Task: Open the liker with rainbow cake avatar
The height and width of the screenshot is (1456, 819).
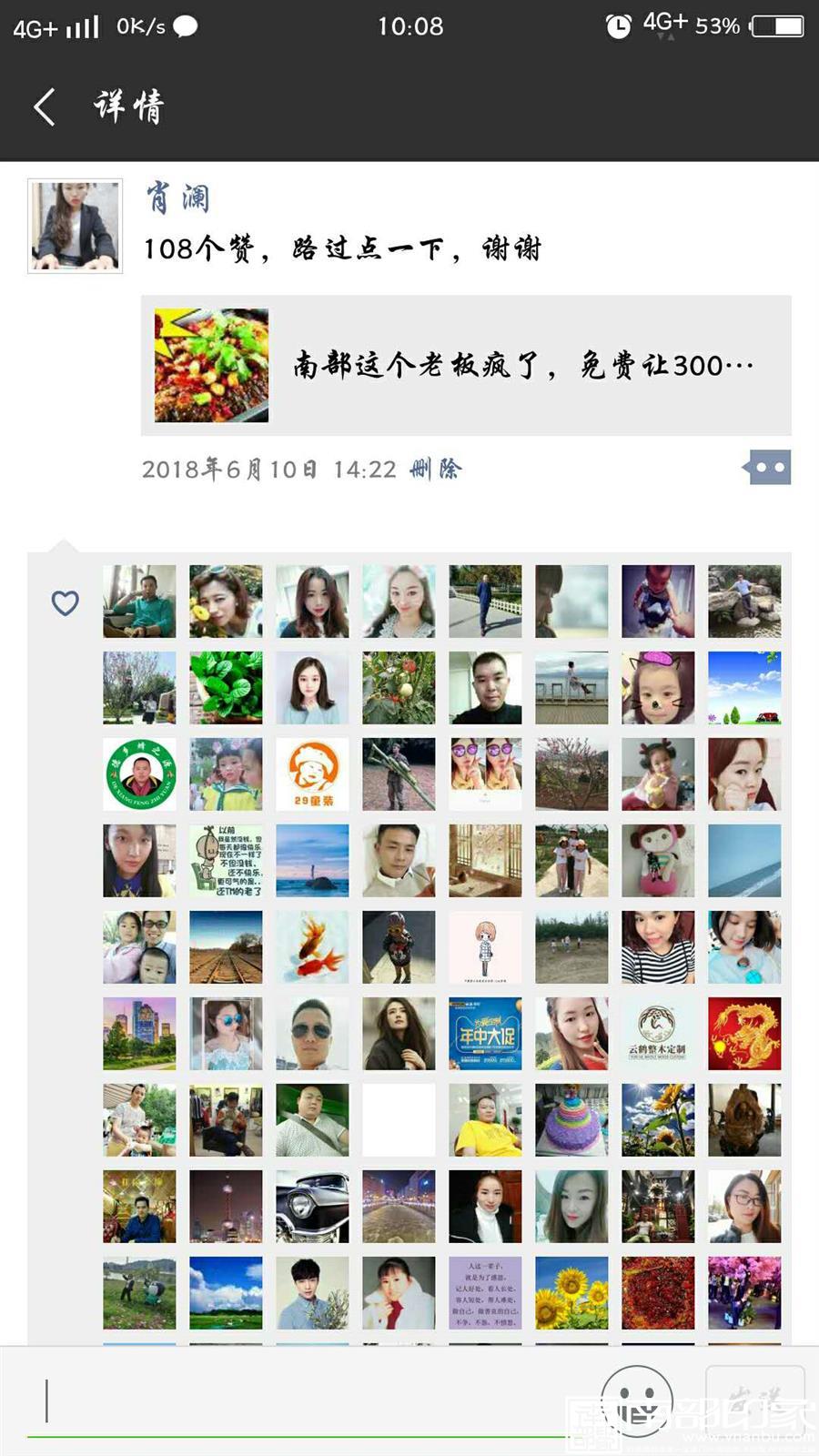Action: click(x=571, y=1120)
